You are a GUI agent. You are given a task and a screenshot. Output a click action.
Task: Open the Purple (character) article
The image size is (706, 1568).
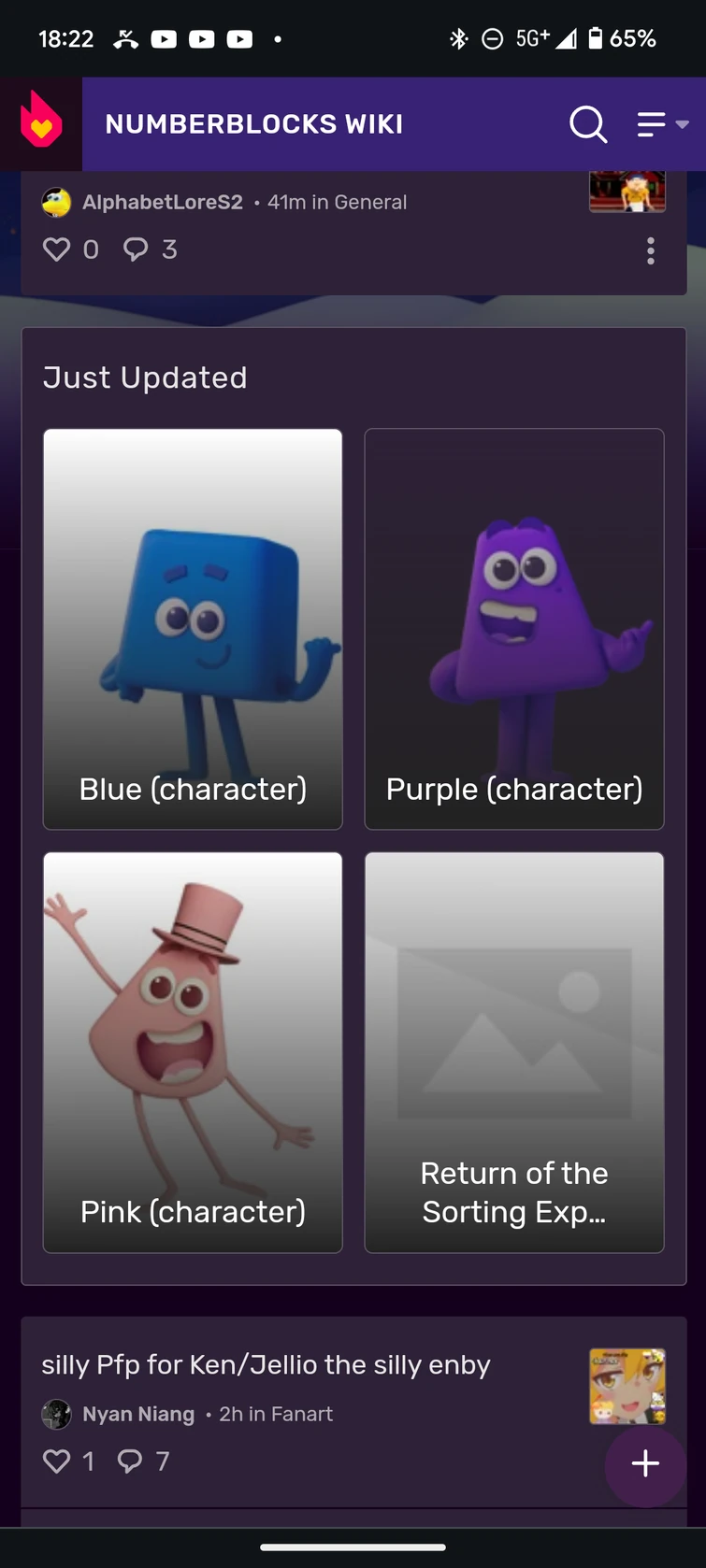pyautogui.click(x=513, y=628)
